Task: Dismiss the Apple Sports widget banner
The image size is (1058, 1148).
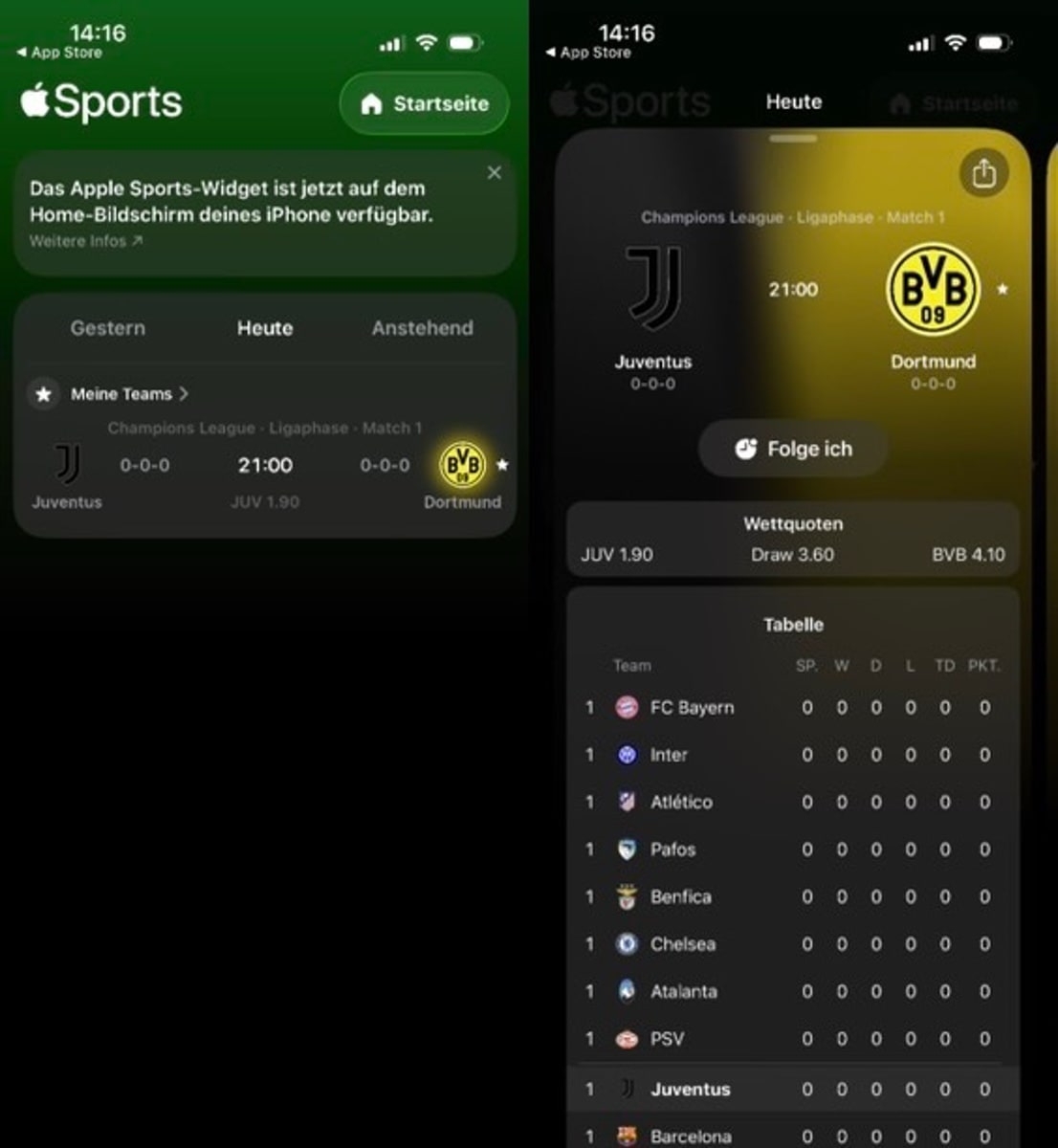Action: (494, 173)
